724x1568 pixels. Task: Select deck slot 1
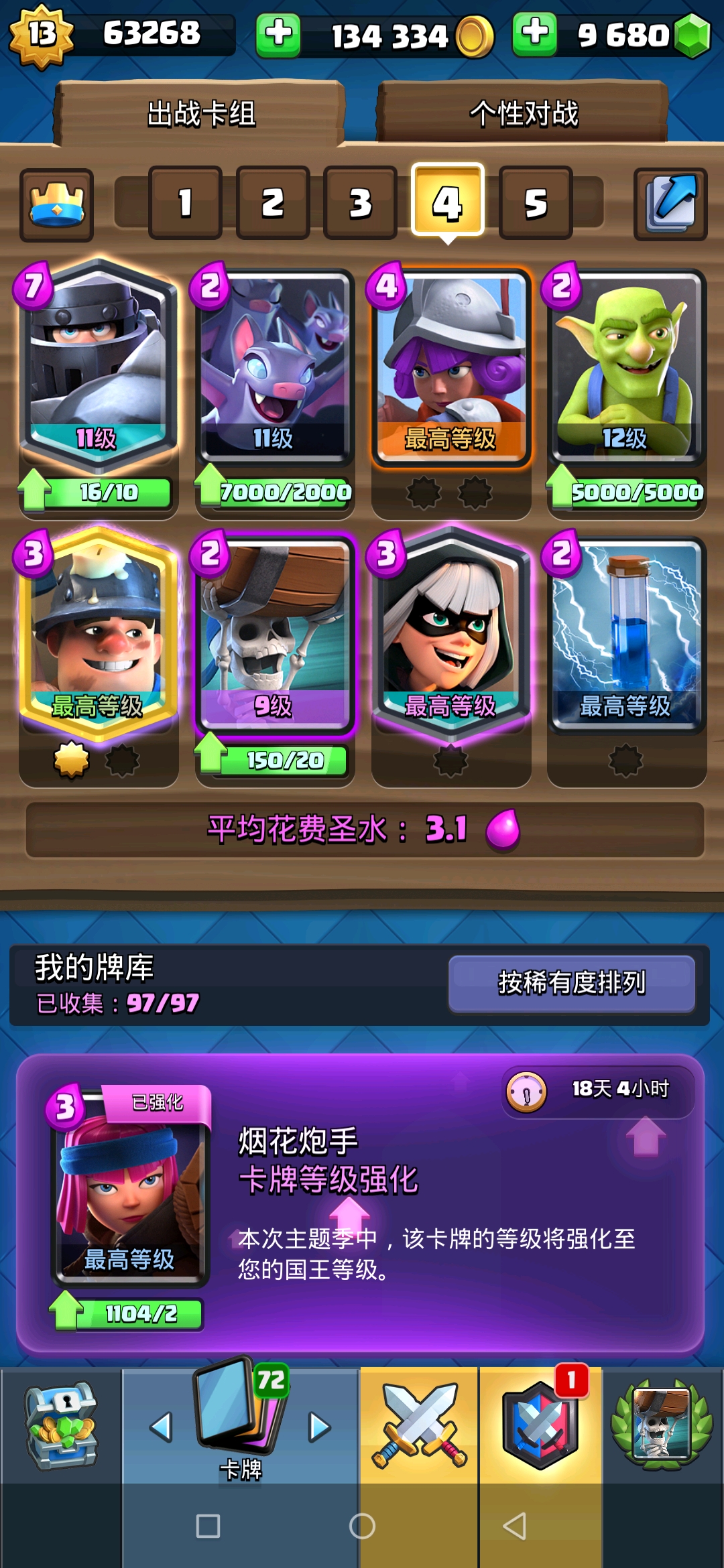pyautogui.click(x=185, y=203)
